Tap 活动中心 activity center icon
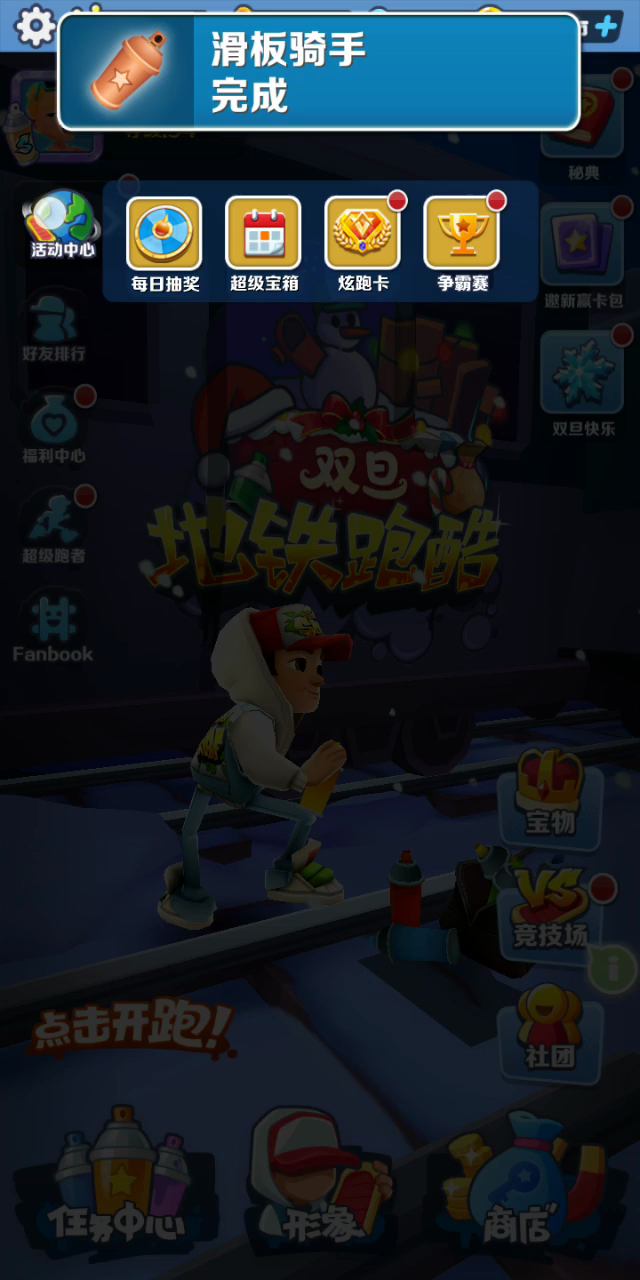 [x=61, y=222]
